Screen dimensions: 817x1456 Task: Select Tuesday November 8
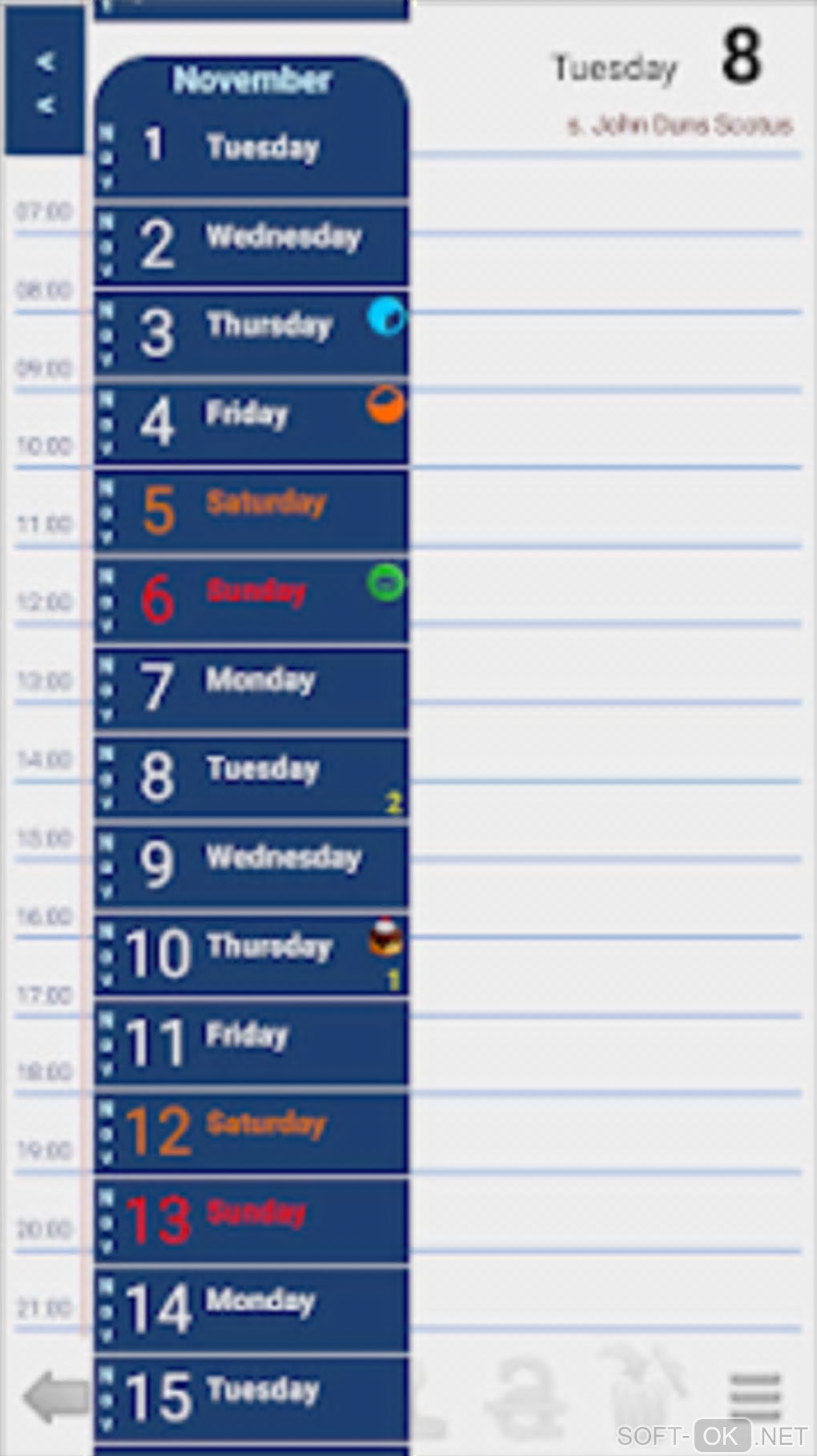(x=252, y=776)
